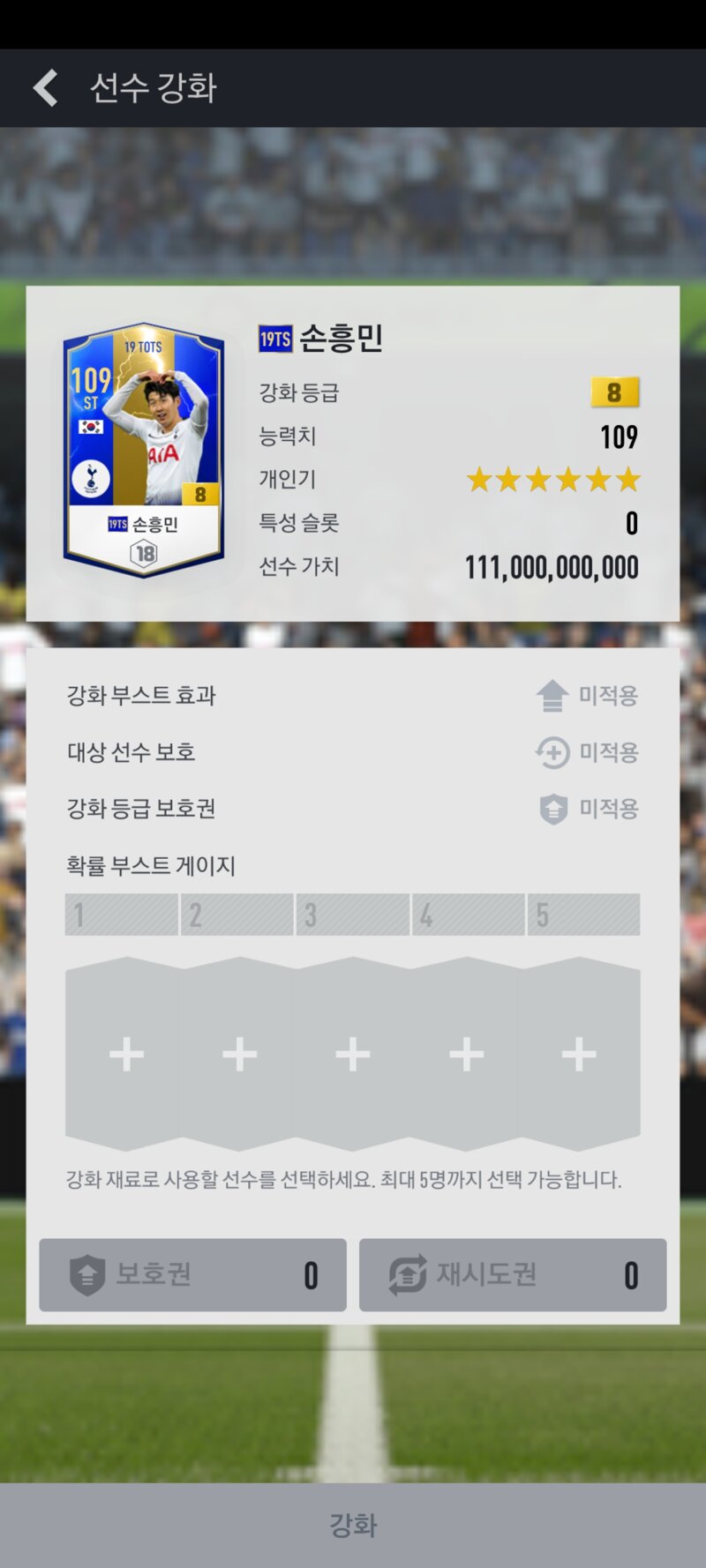This screenshot has height=1568, width=706.
Task: Open the 손흥민 player card
Action: tap(144, 450)
